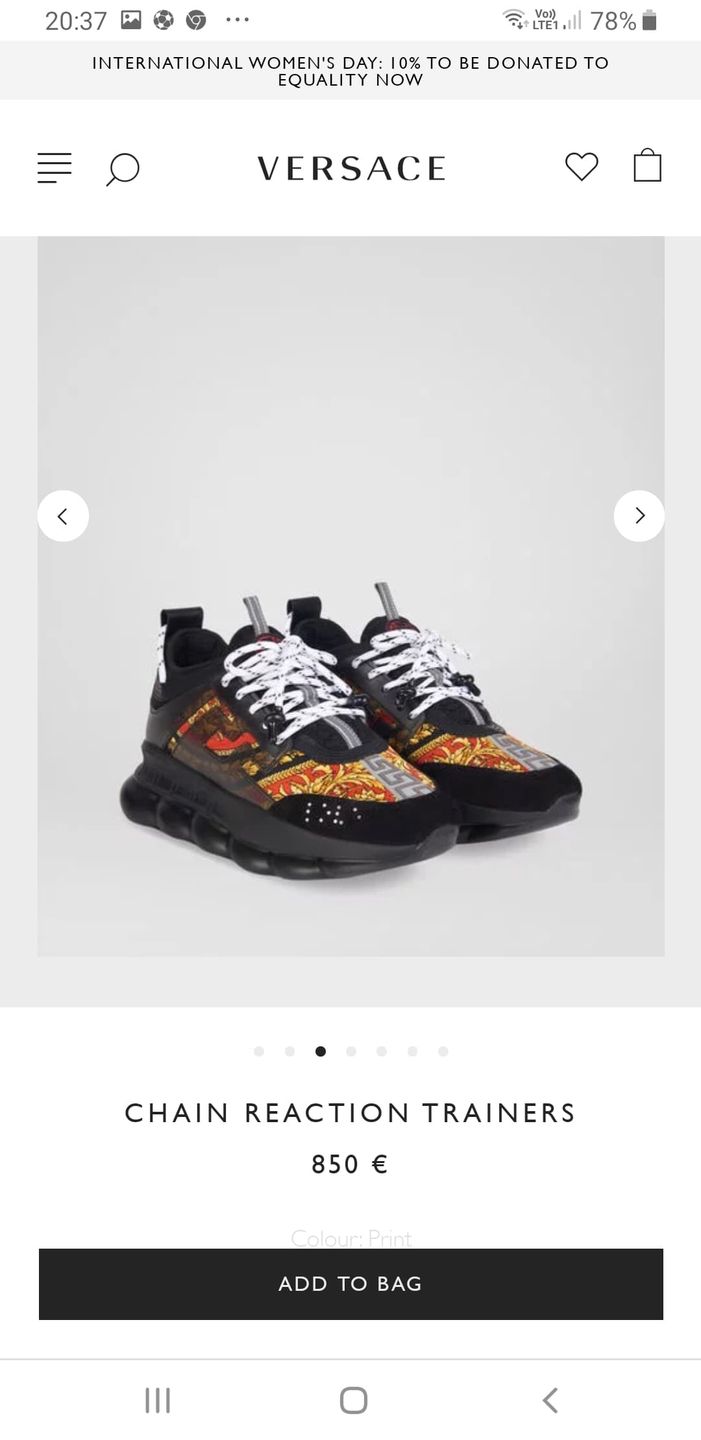Open the International Women's Day banner
Viewport: 701px width, 1440px height.
350,71
